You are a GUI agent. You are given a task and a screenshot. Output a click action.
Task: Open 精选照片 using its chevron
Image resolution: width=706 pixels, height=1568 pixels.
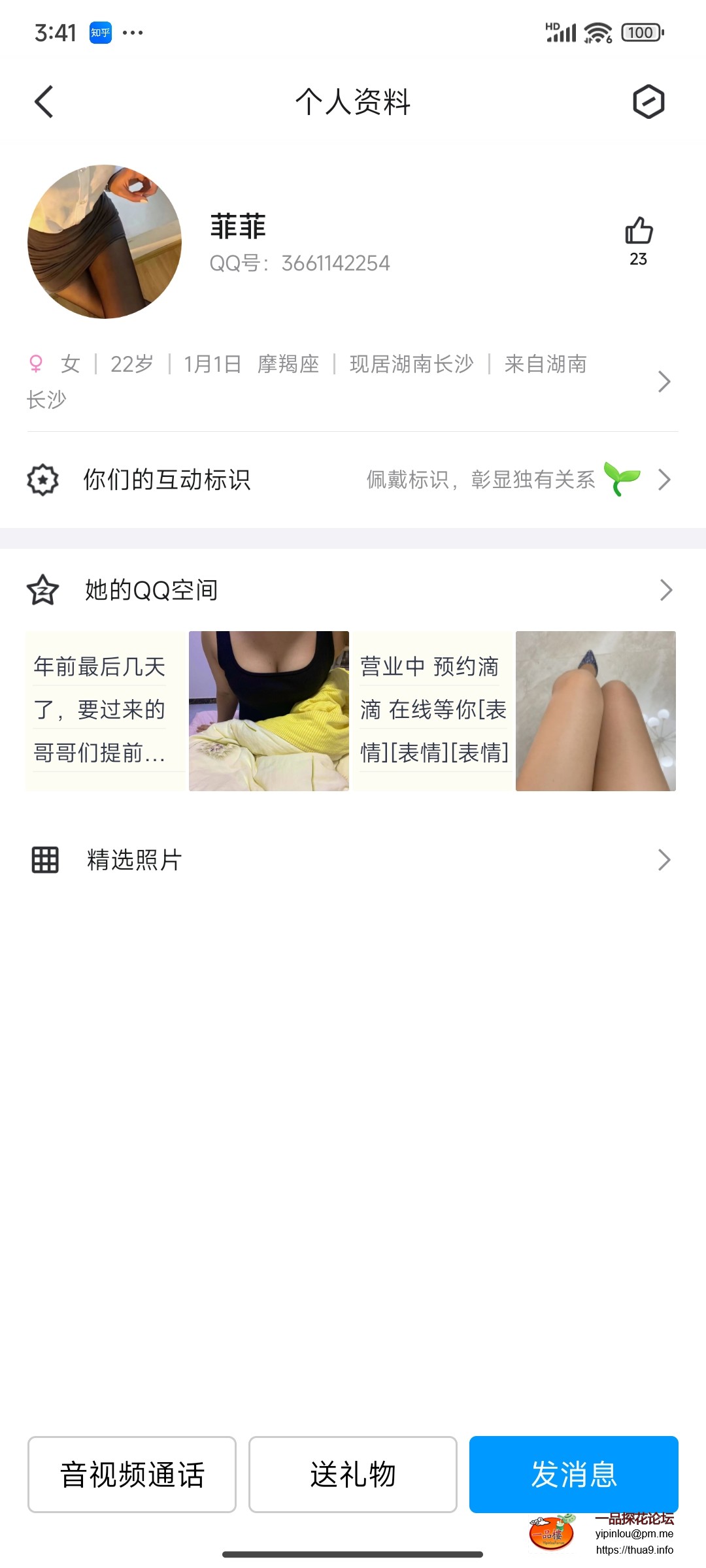(664, 860)
